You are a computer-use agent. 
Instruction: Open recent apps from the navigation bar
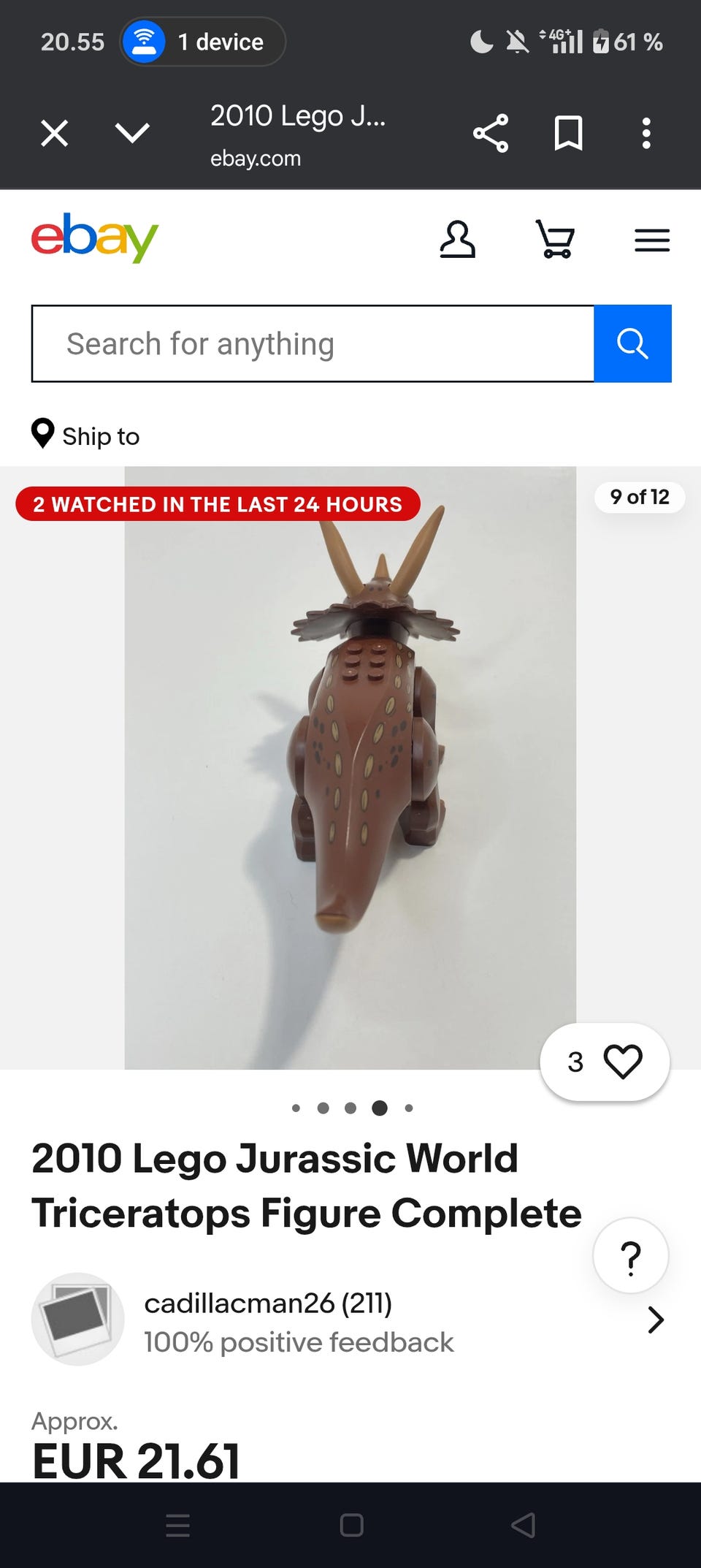tap(177, 1526)
